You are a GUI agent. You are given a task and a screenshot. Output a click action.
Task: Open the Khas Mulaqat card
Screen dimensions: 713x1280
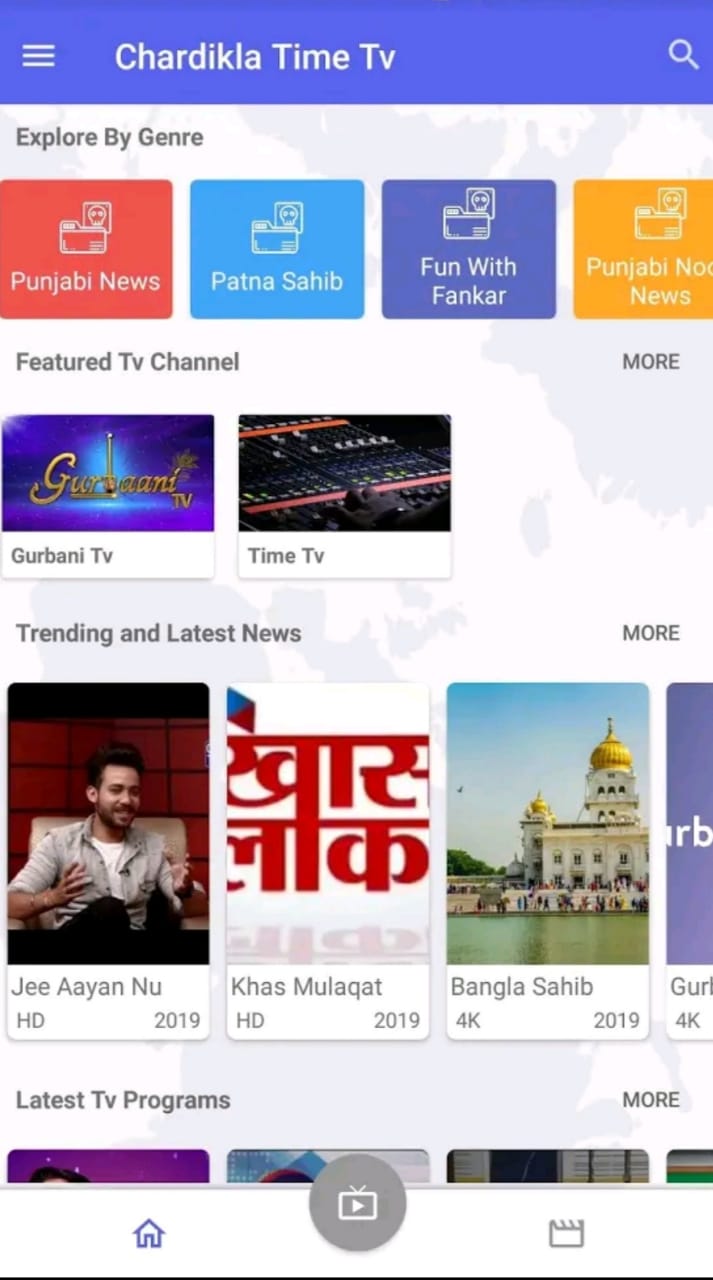point(328,860)
